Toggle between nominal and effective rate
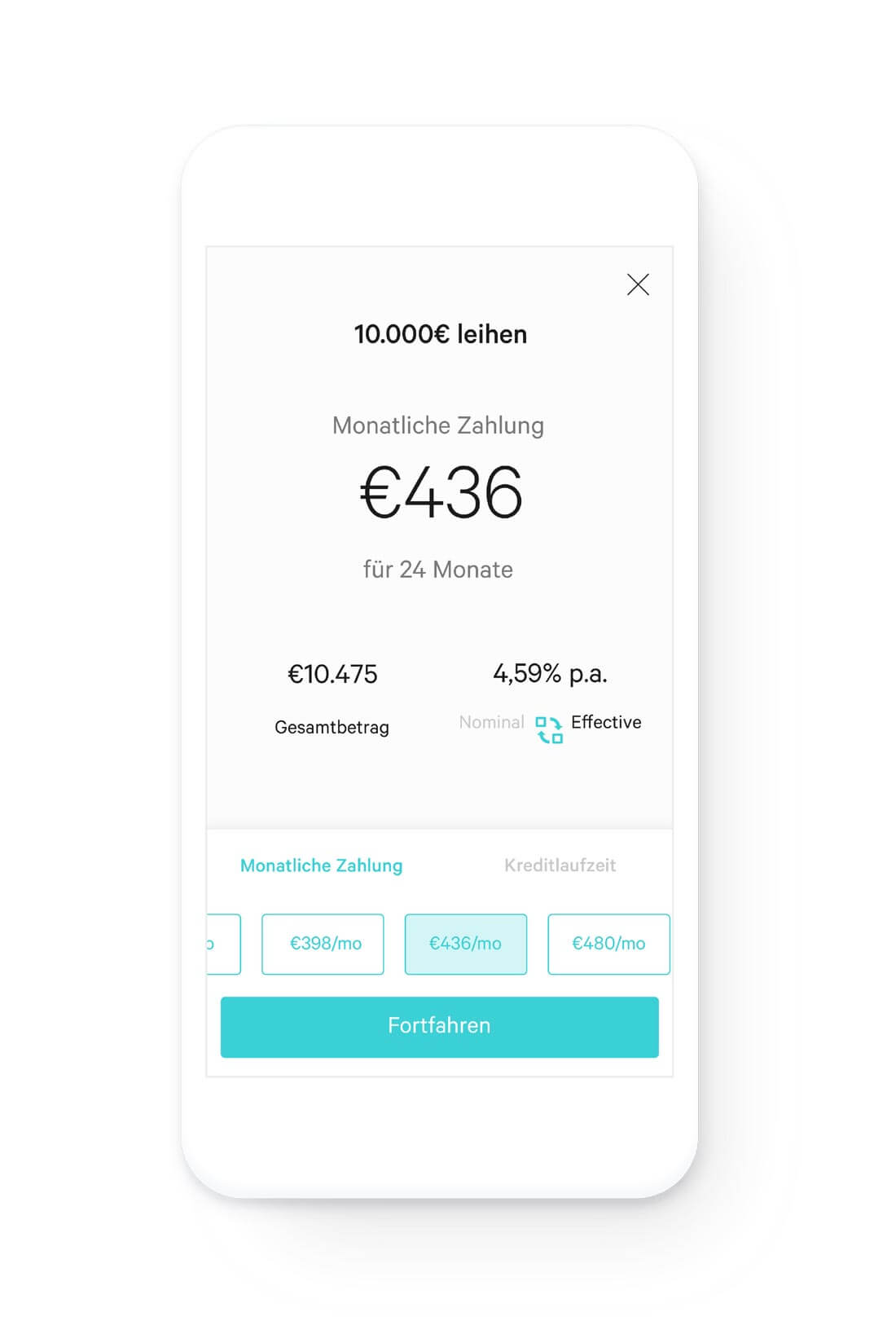The height and width of the screenshot is (1321, 896). click(x=549, y=729)
